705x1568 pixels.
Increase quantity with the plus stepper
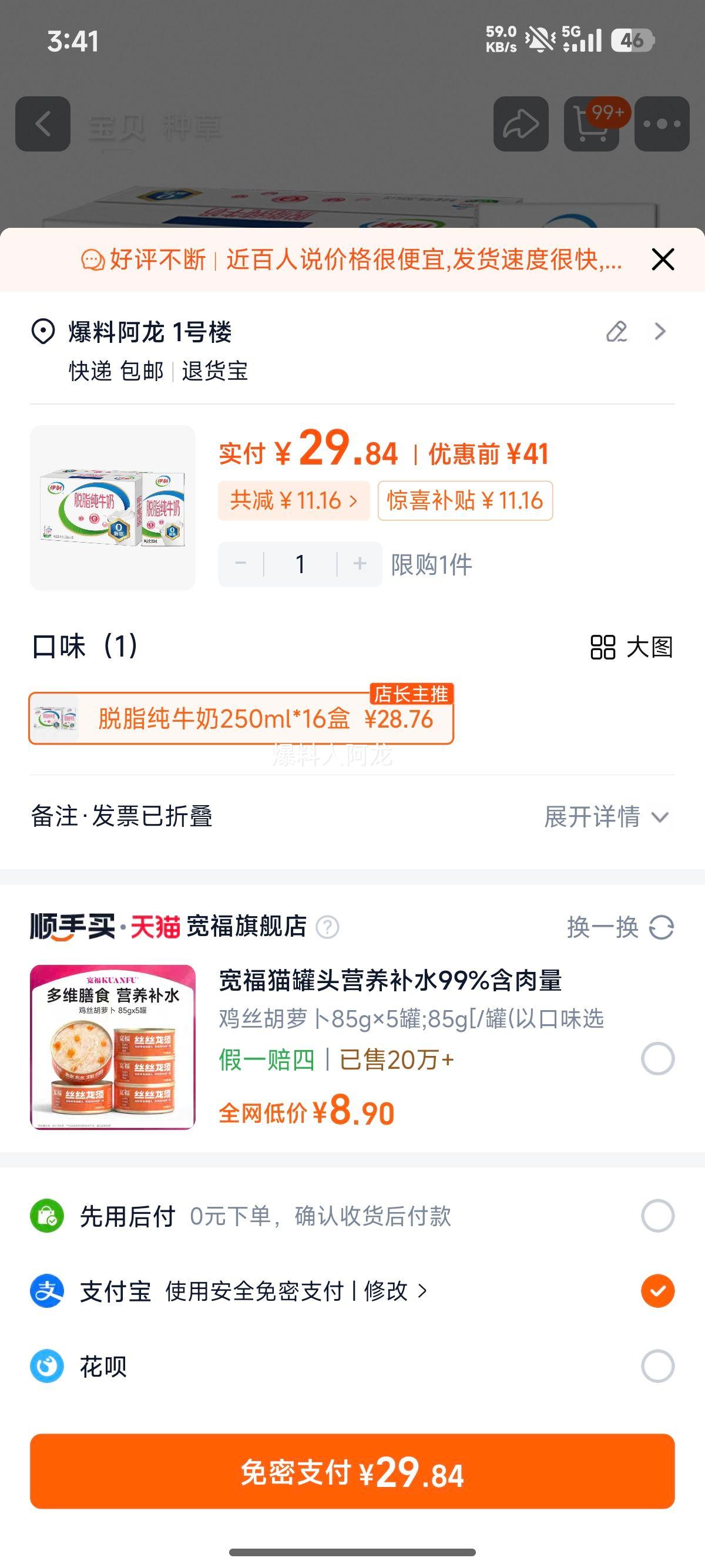coord(360,566)
